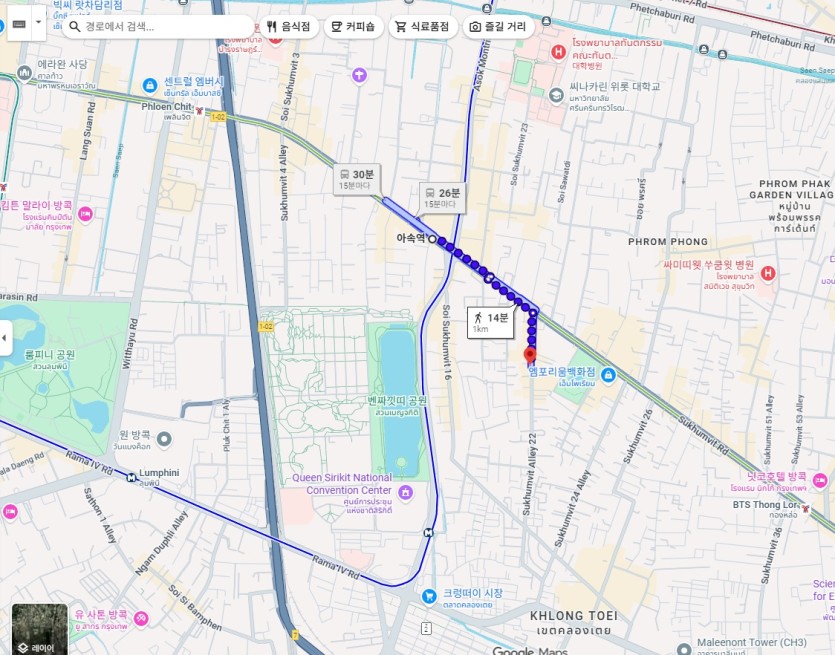Expand the input tools dropdown arrow
The height and width of the screenshot is (655, 835).
(38, 22)
